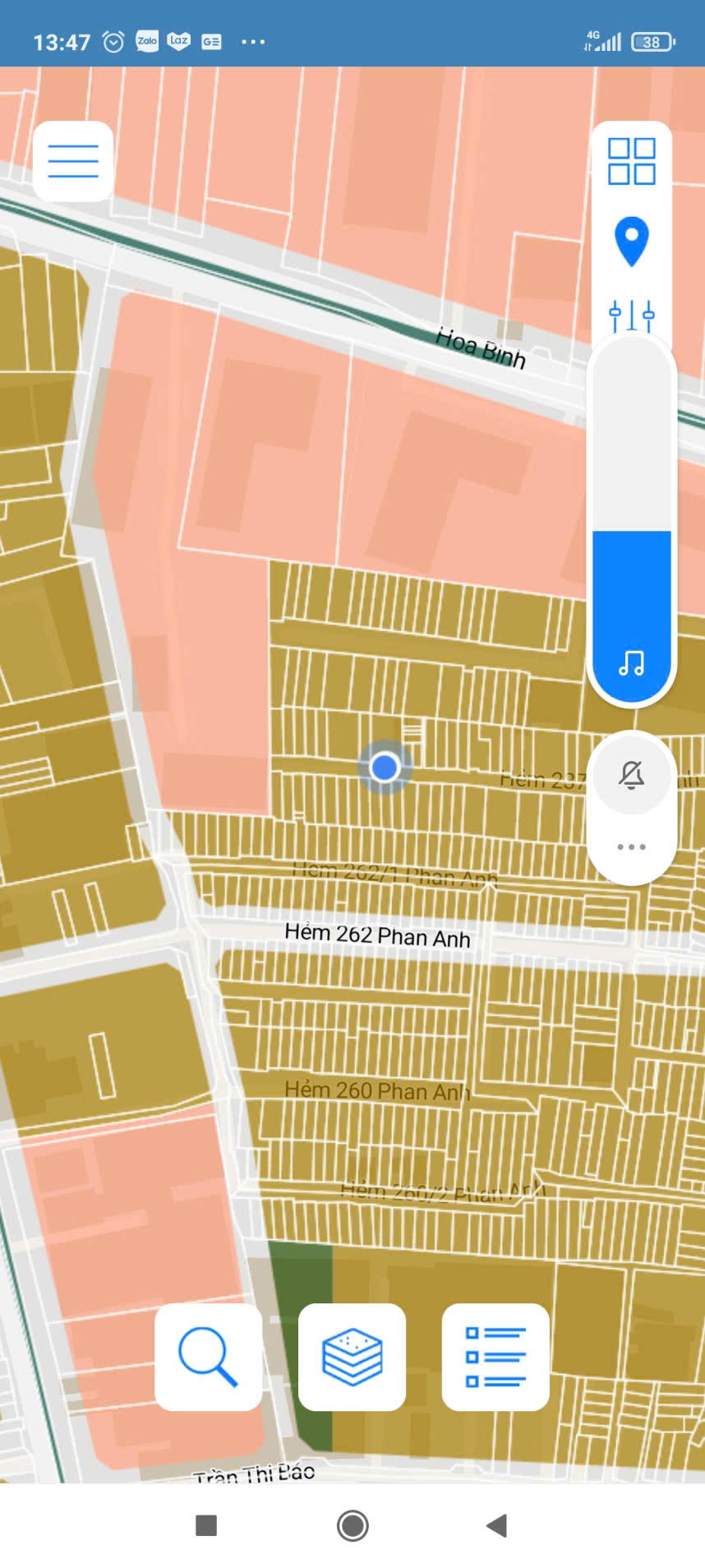Open the grid view icon
705x1568 pixels.
tap(631, 161)
